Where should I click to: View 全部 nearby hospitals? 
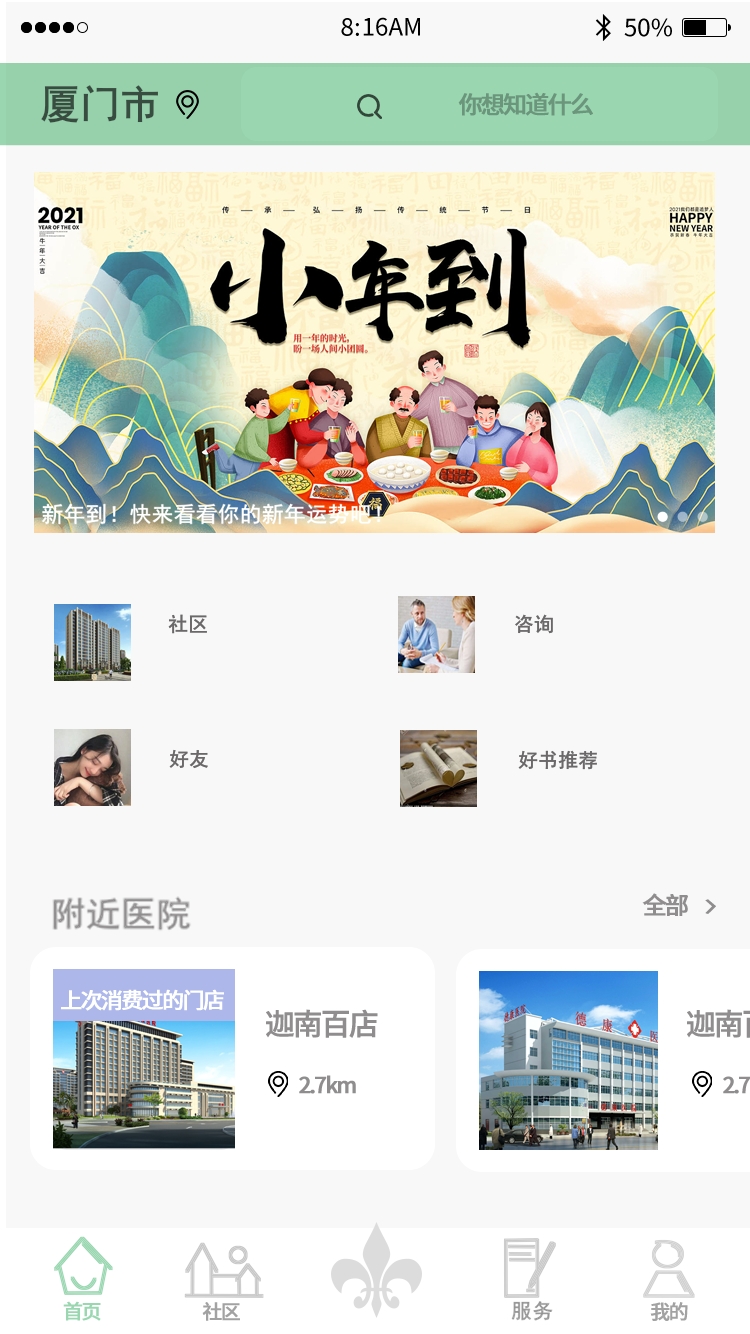tap(680, 906)
